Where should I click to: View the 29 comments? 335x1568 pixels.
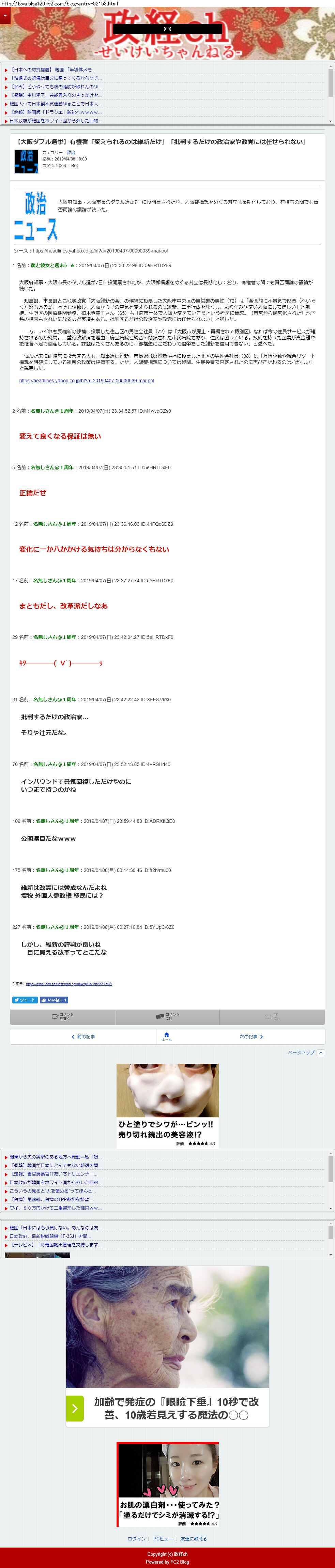point(166,1016)
